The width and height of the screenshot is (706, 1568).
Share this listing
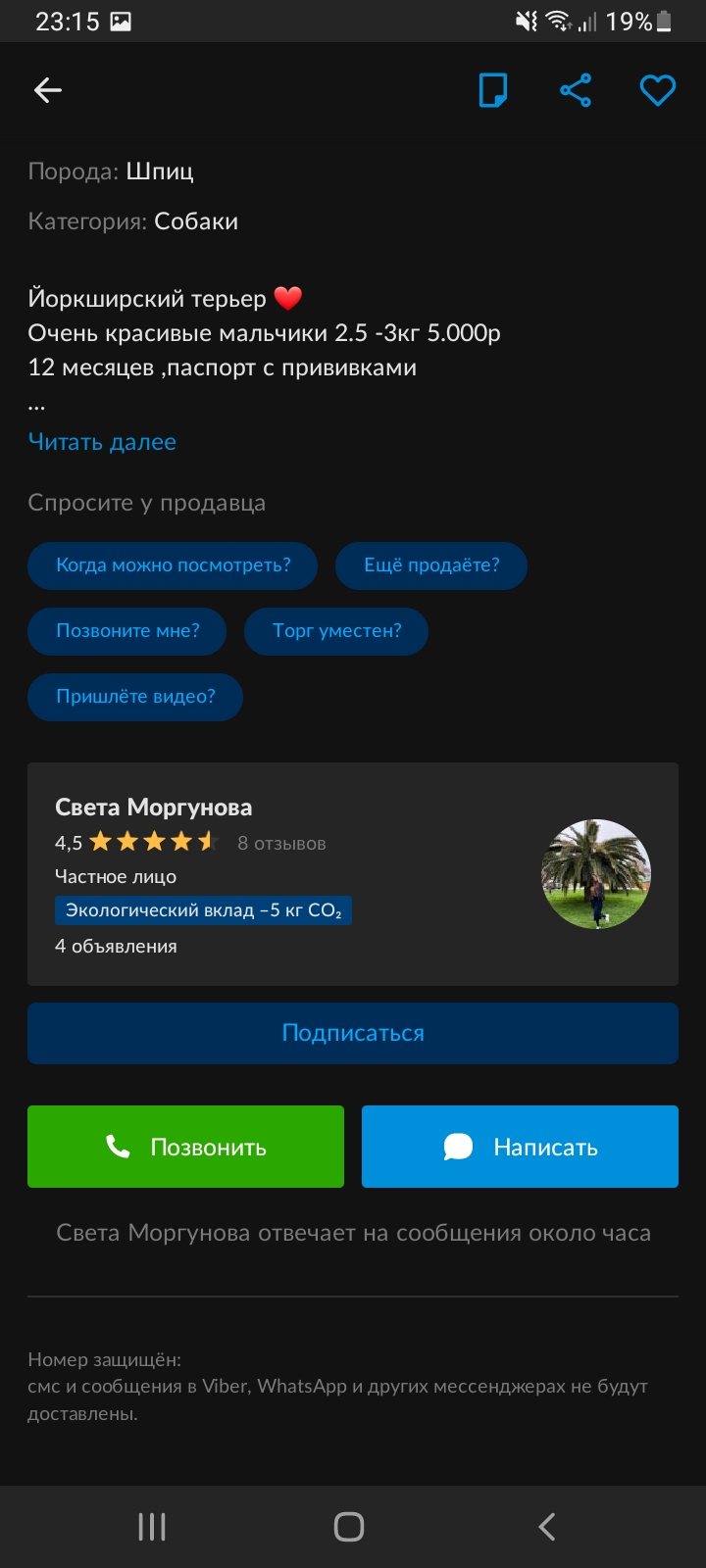pos(576,91)
